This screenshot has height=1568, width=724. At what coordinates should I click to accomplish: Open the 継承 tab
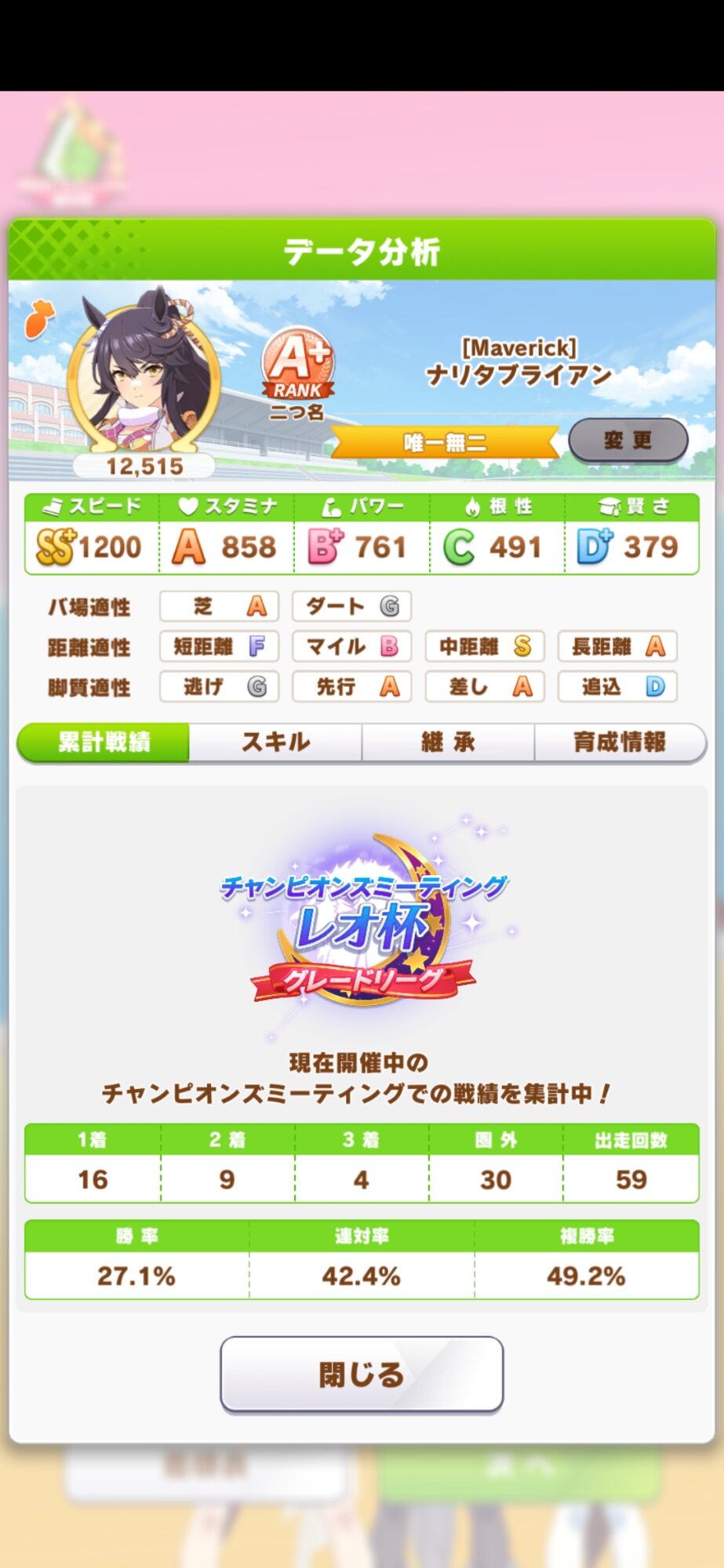click(448, 742)
